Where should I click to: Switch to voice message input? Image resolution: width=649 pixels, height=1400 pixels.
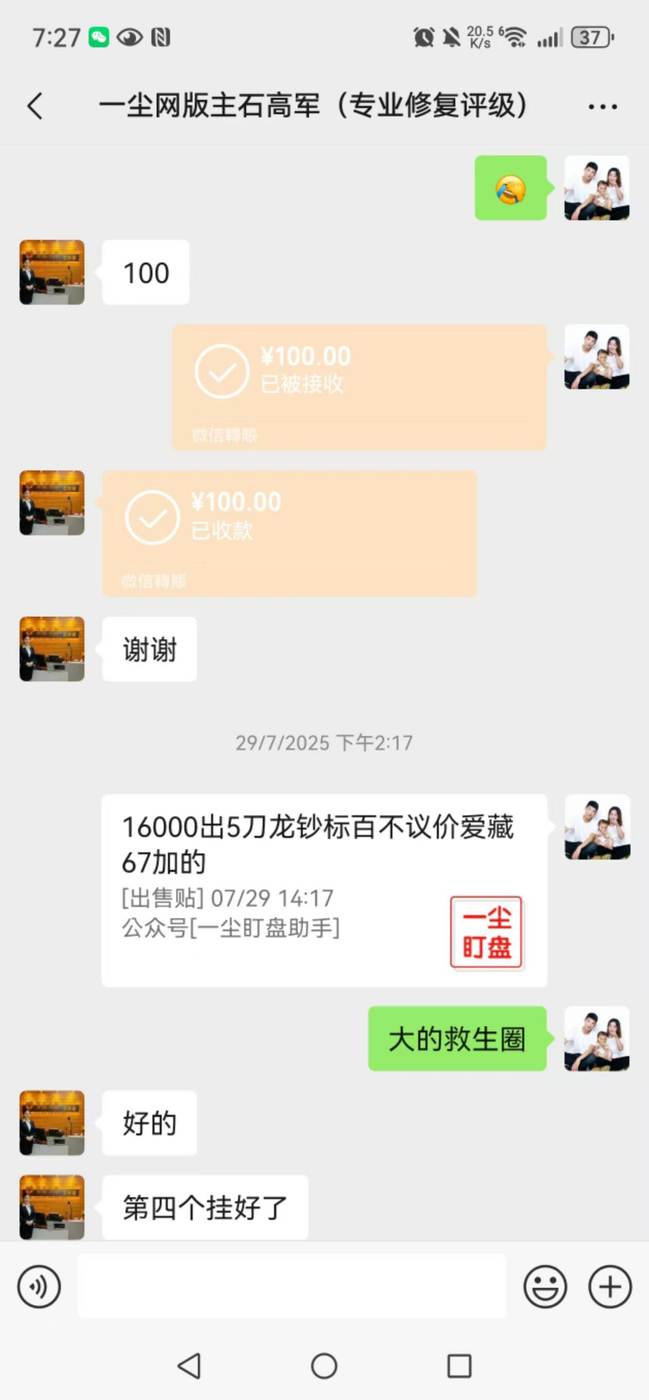click(39, 1286)
